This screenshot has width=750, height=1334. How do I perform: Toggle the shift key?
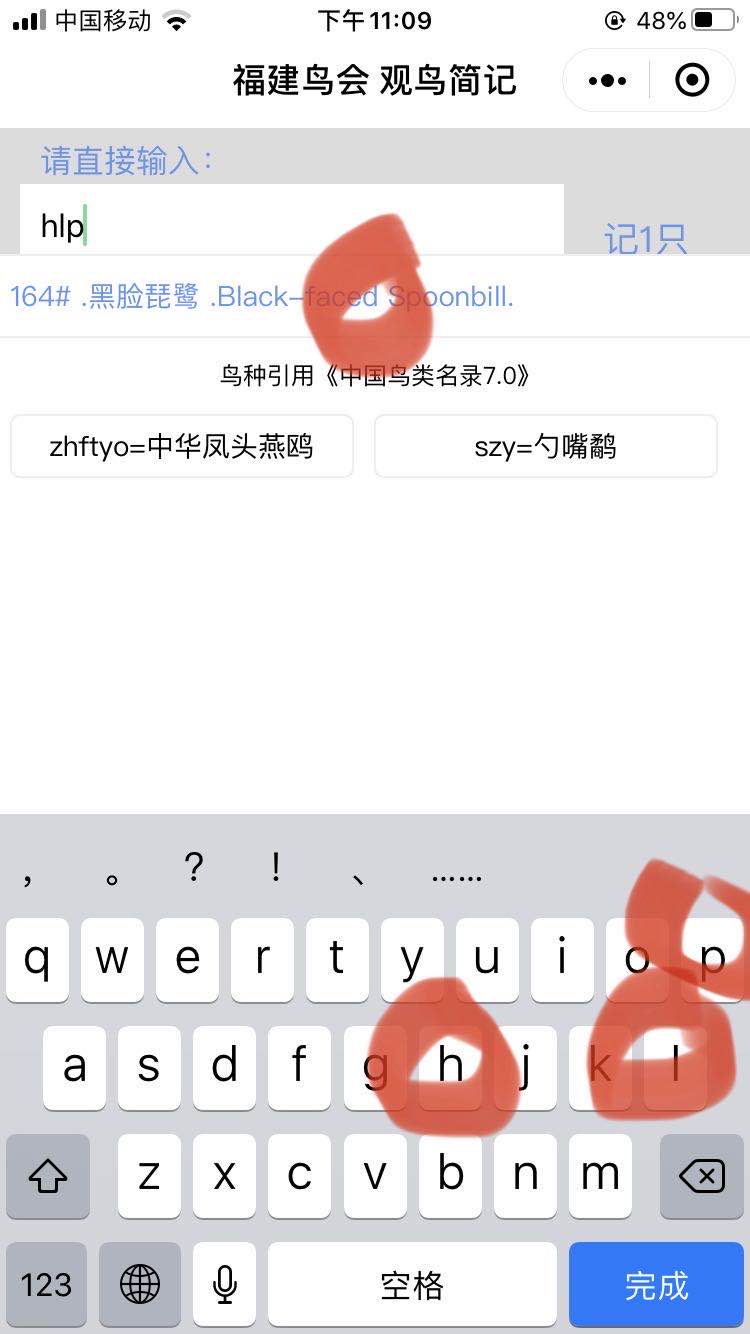pos(47,1177)
